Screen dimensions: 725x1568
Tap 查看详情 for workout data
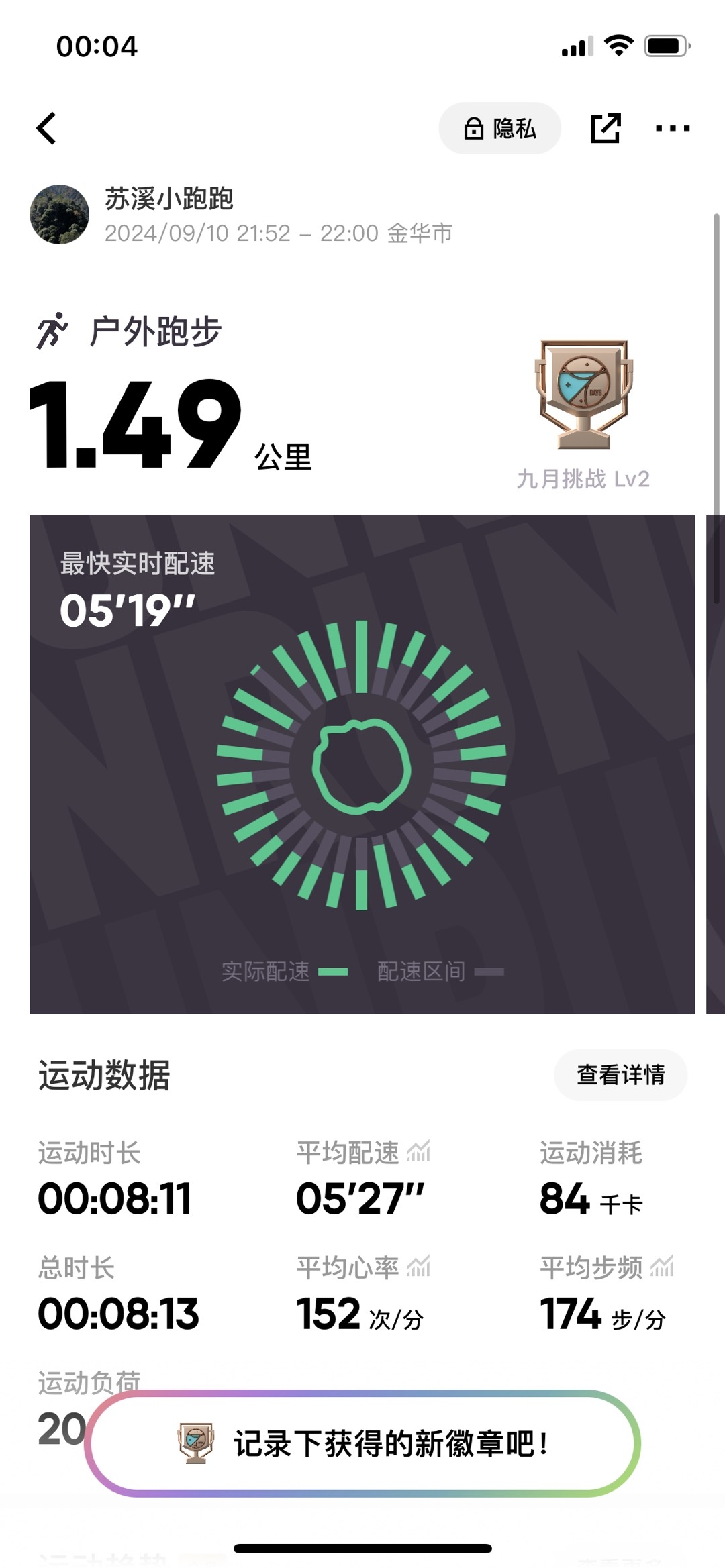[x=620, y=1075]
